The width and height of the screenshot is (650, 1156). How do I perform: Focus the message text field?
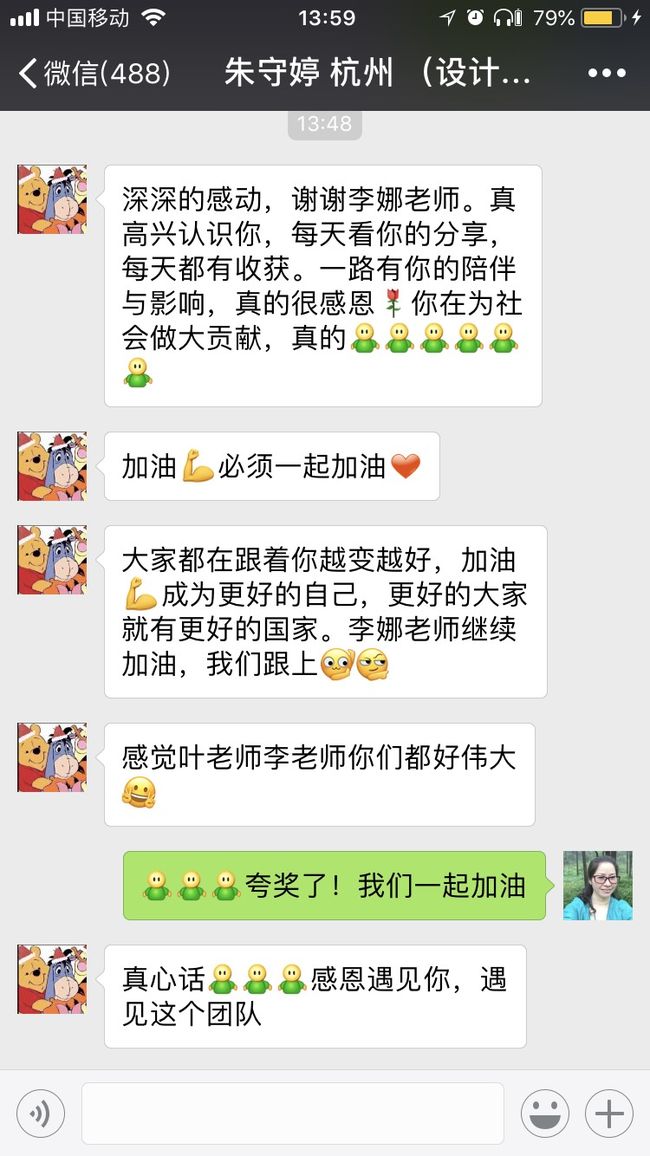293,1113
